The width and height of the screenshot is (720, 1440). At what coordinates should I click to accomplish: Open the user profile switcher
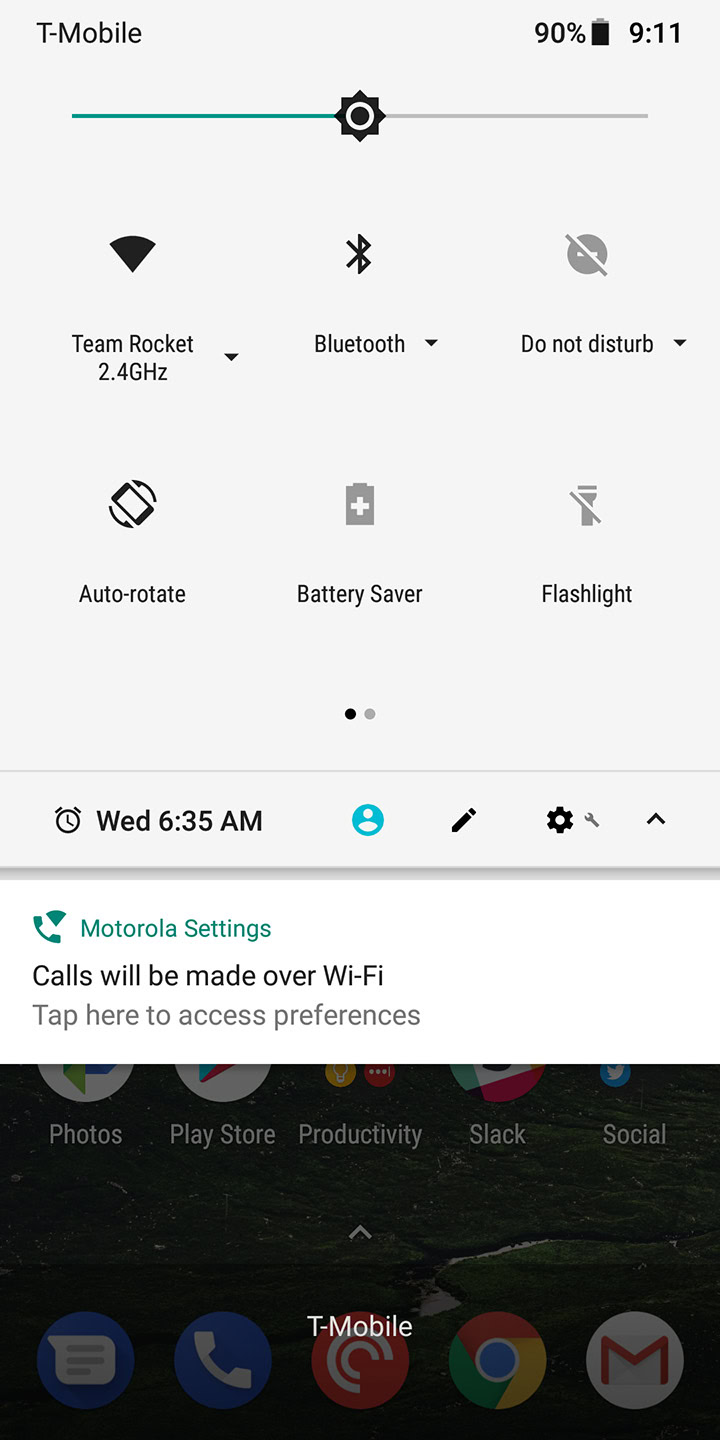click(368, 821)
